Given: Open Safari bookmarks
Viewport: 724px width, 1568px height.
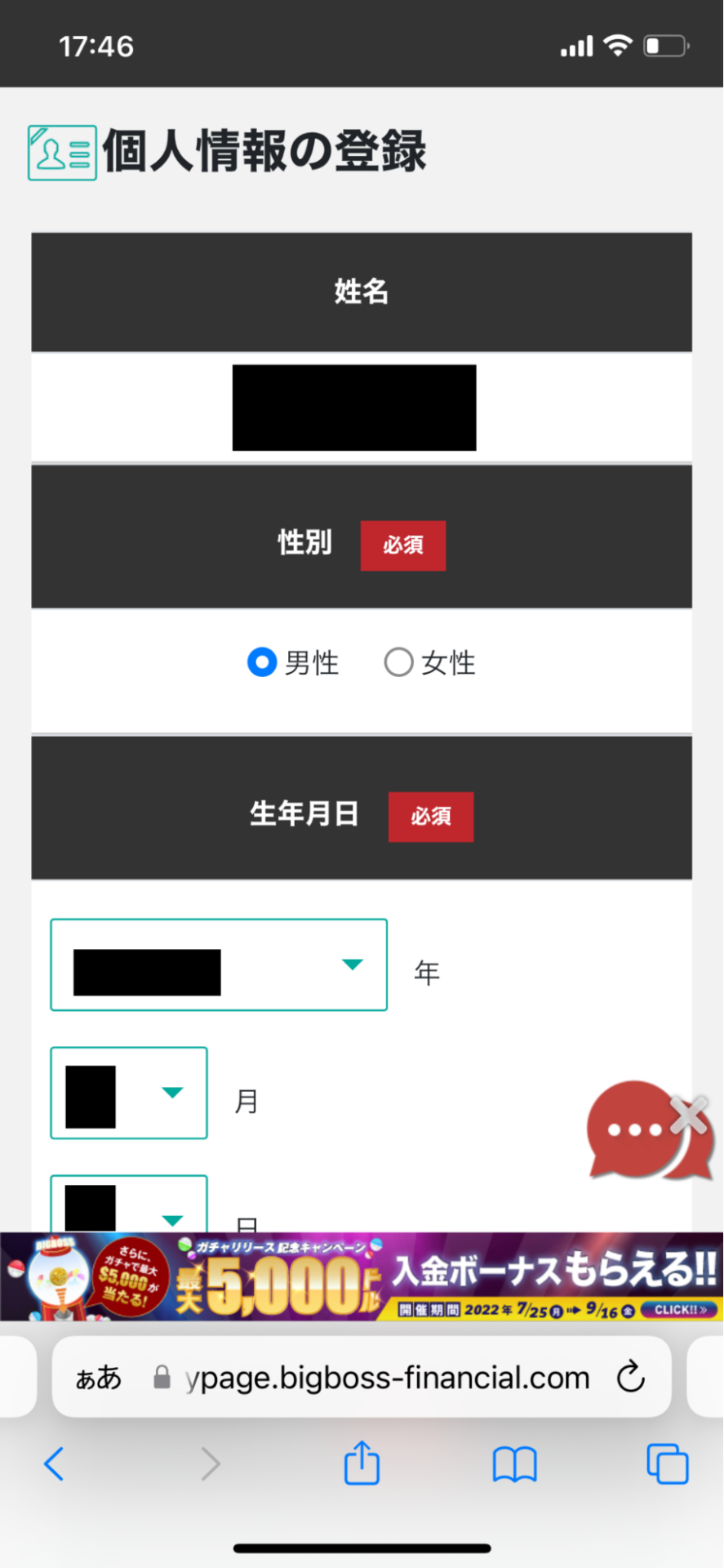Looking at the screenshot, I should 514,1464.
